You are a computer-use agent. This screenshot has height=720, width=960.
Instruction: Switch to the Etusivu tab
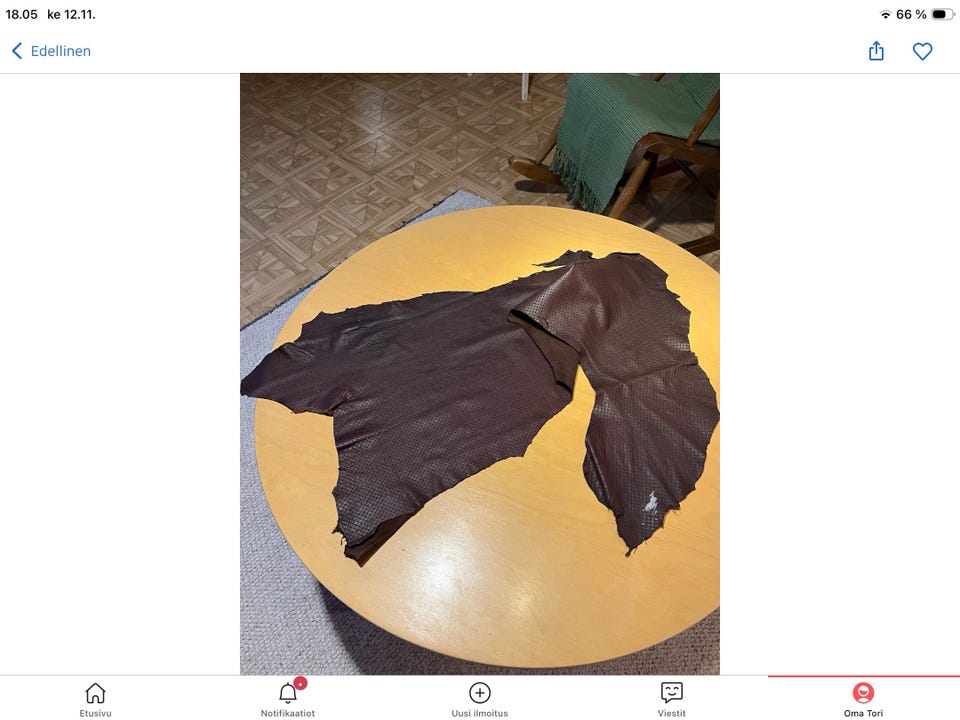95,698
